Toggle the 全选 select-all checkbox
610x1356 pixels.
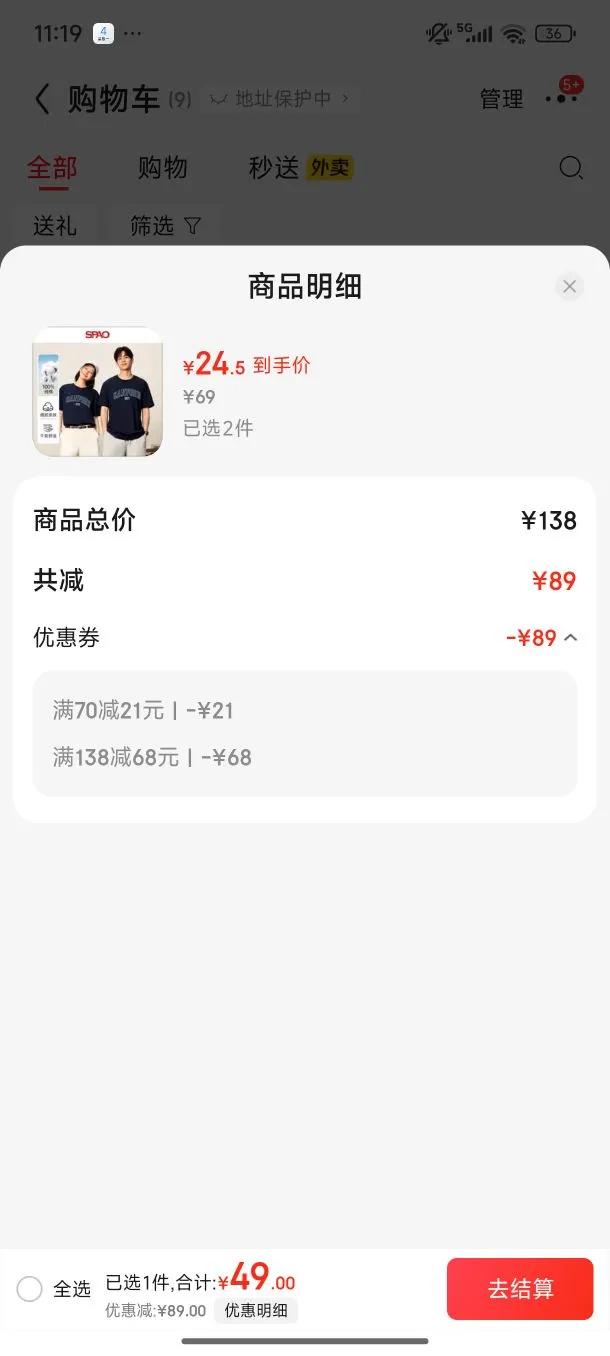click(x=30, y=1289)
